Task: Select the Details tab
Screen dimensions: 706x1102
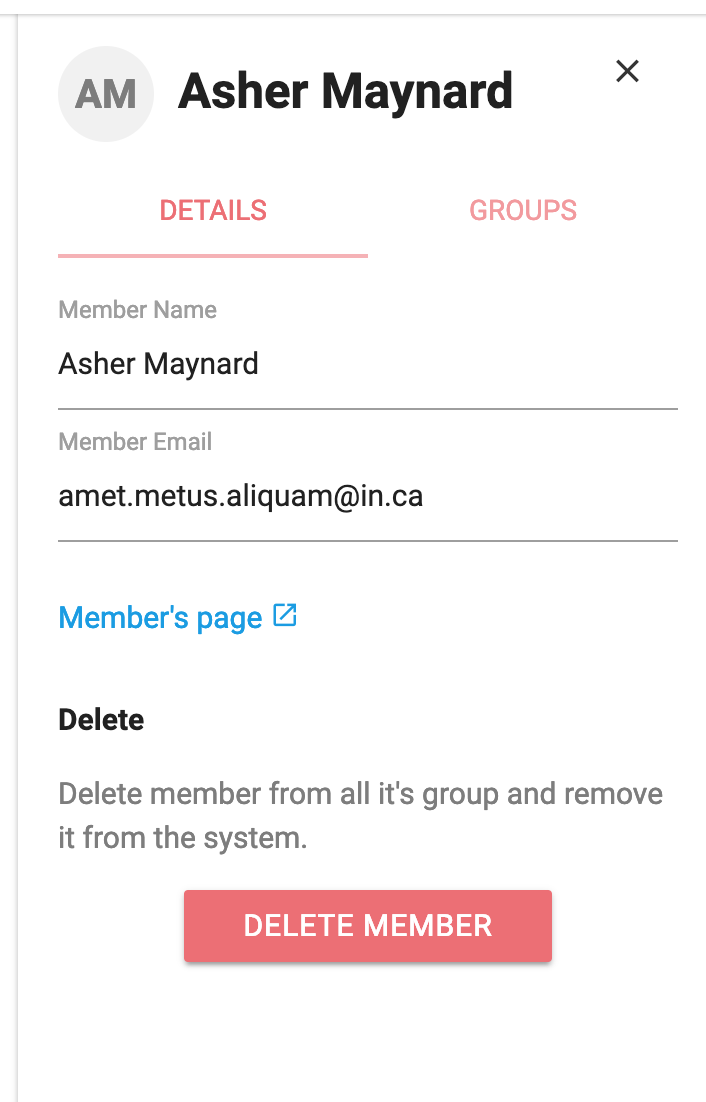Action: [213, 211]
